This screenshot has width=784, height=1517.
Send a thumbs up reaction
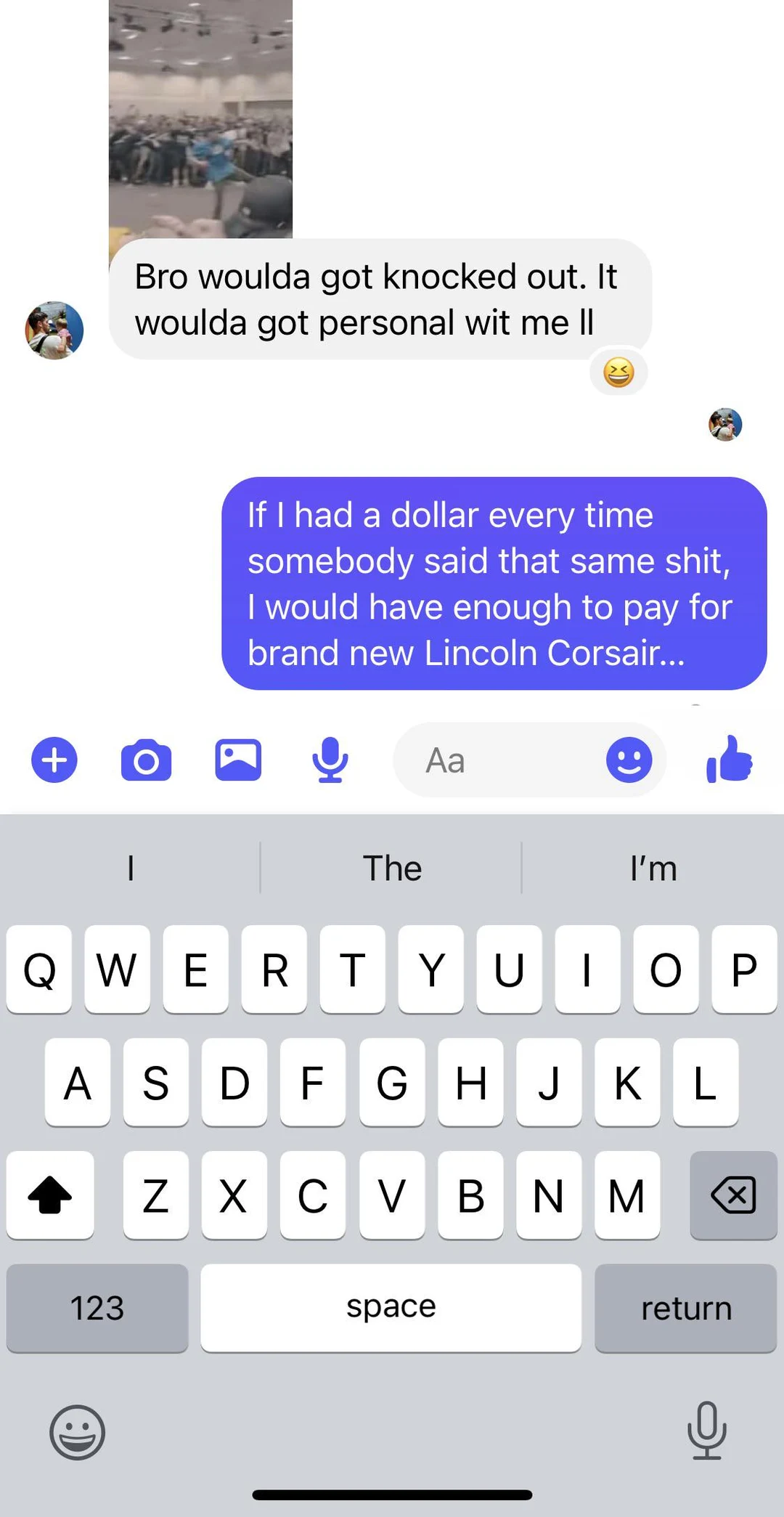729,760
